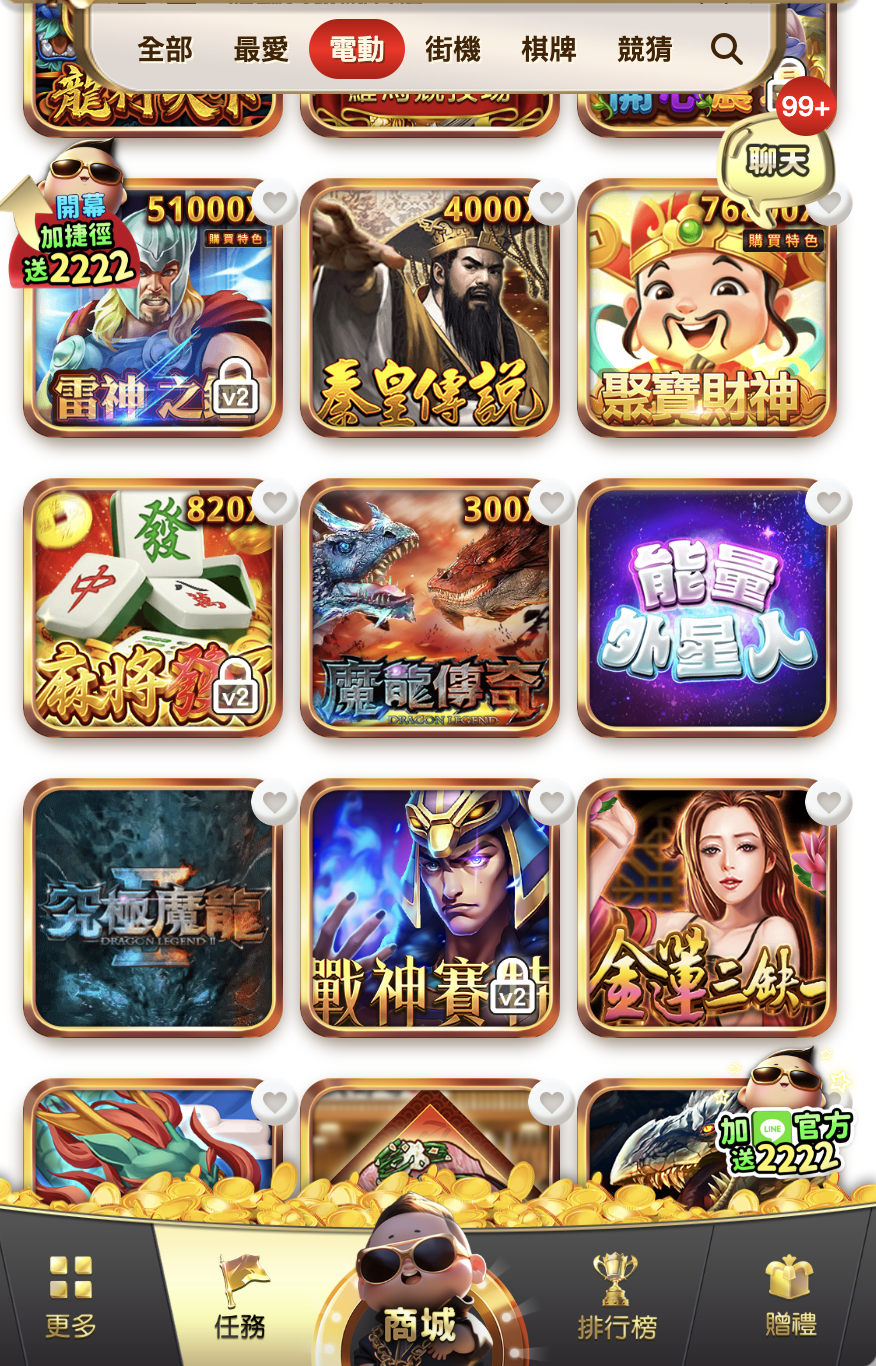
Task: Select the 最愛 favorites tab
Action: [x=261, y=49]
